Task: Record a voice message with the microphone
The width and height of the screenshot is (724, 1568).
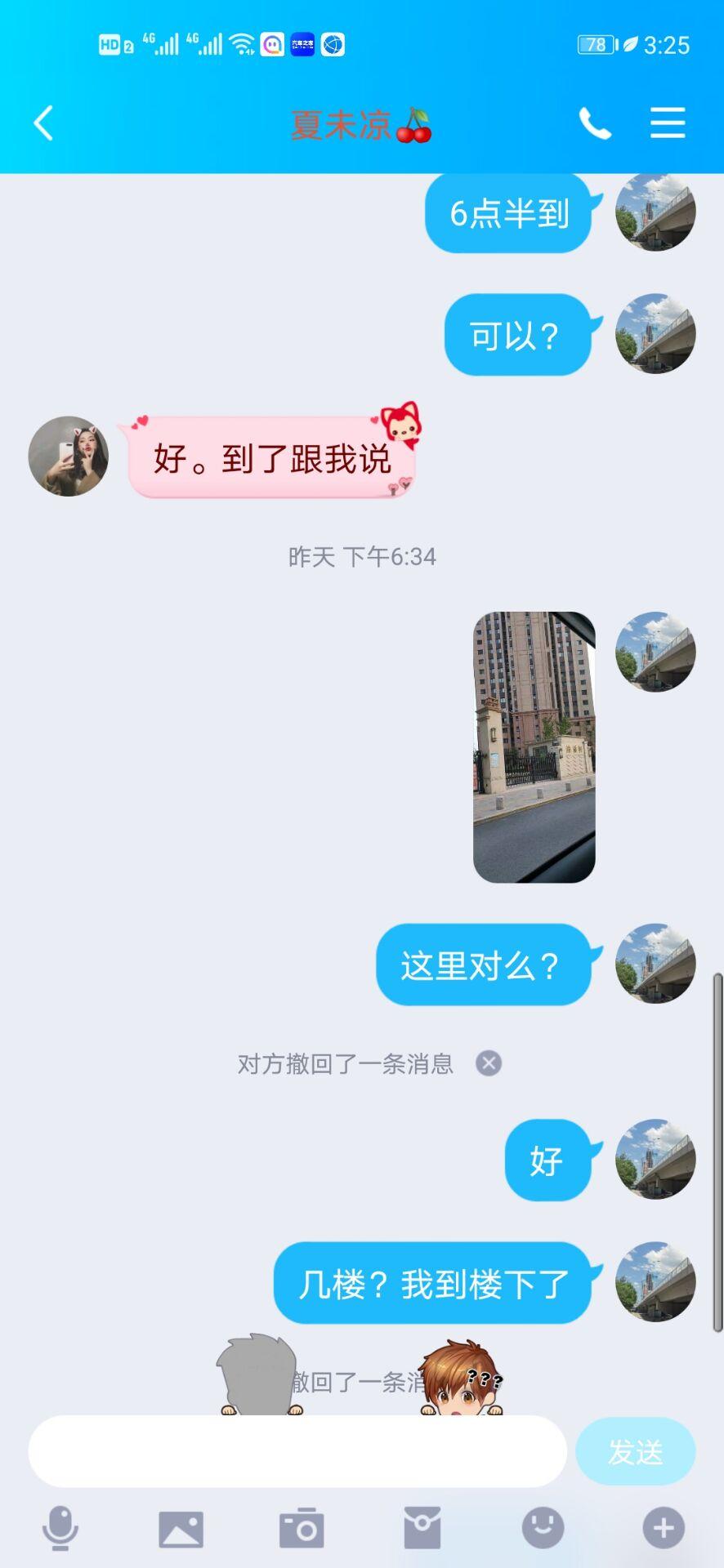Action: click(x=60, y=1527)
